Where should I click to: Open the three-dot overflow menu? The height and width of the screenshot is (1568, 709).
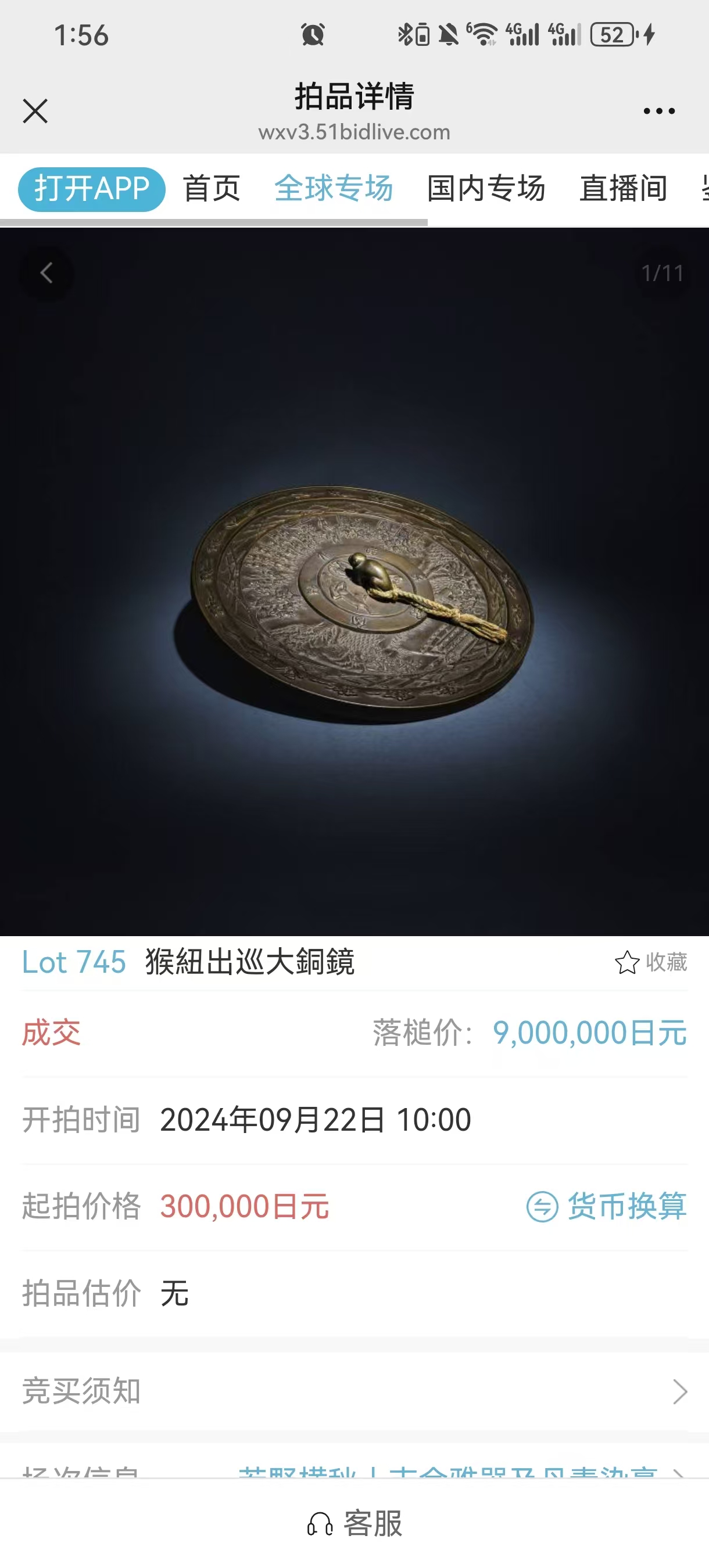point(659,112)
